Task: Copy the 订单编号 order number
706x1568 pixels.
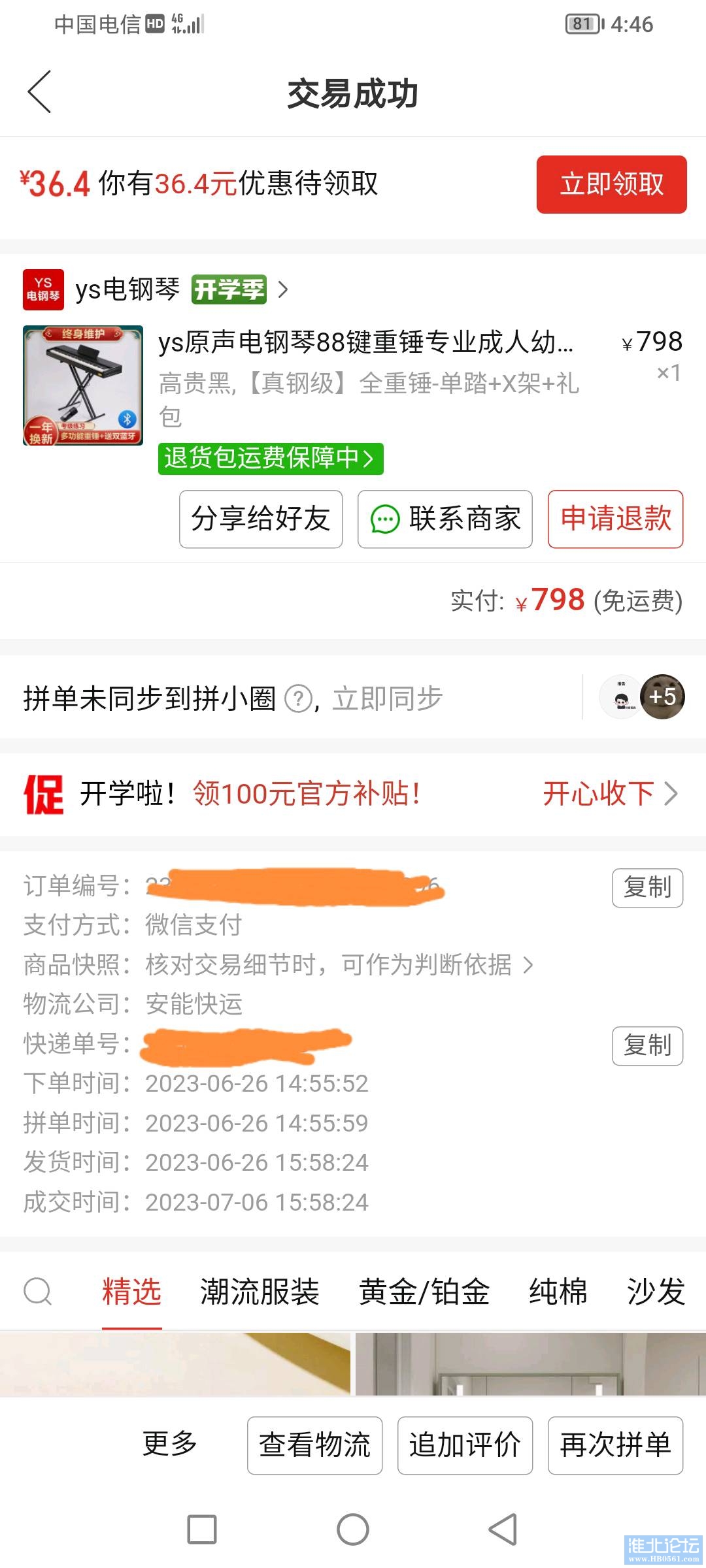Action: click(647, 887)
